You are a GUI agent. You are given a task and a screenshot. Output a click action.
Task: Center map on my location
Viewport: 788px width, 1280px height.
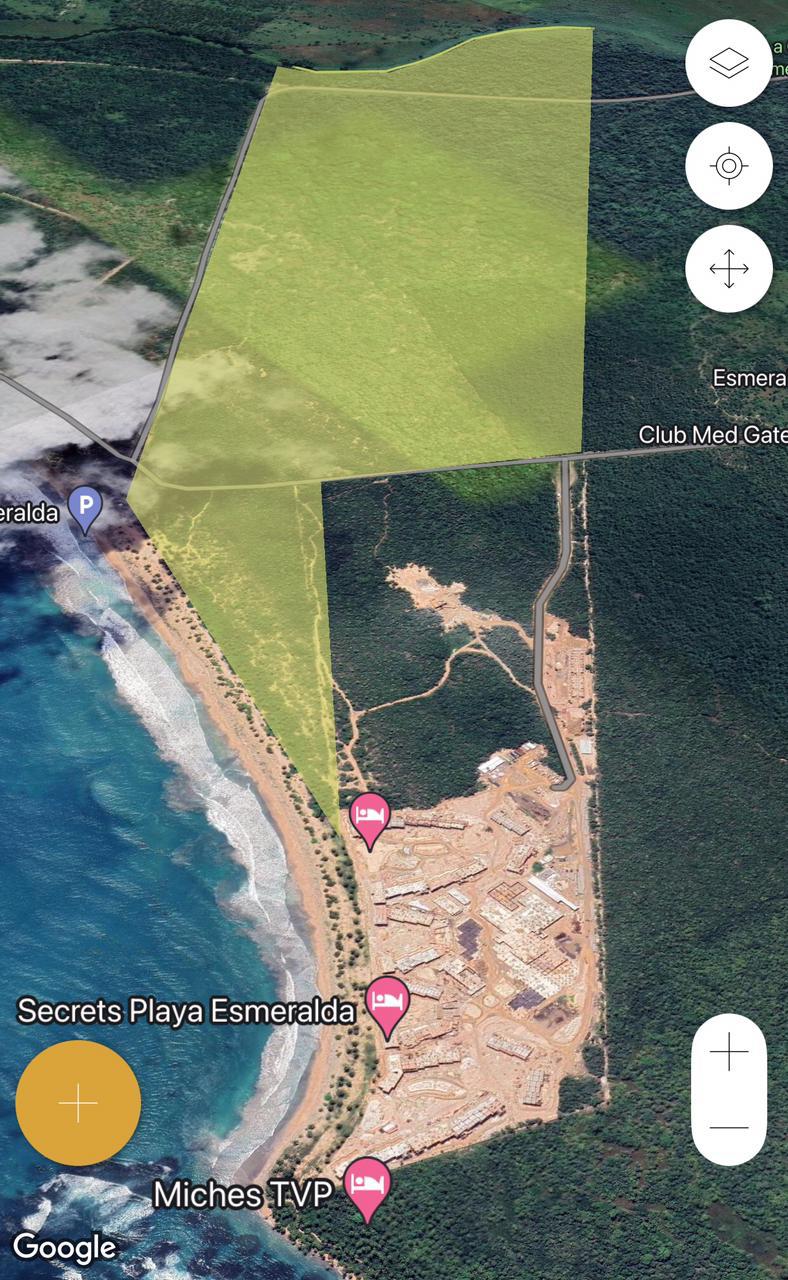coord(729,166)
